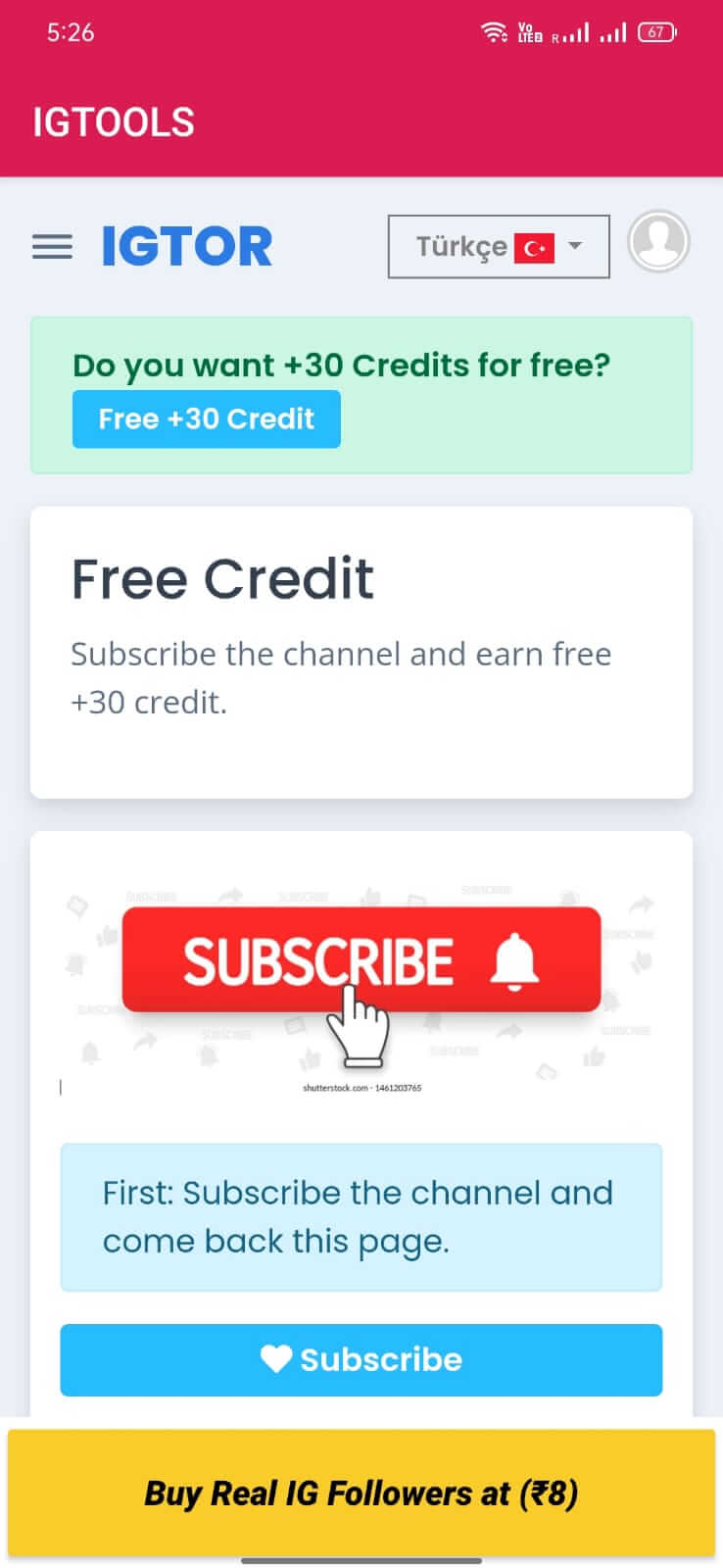Viewport: 723px width, 1568px height.
Task: Open the profile avatar icon
Action: point(658,241)
